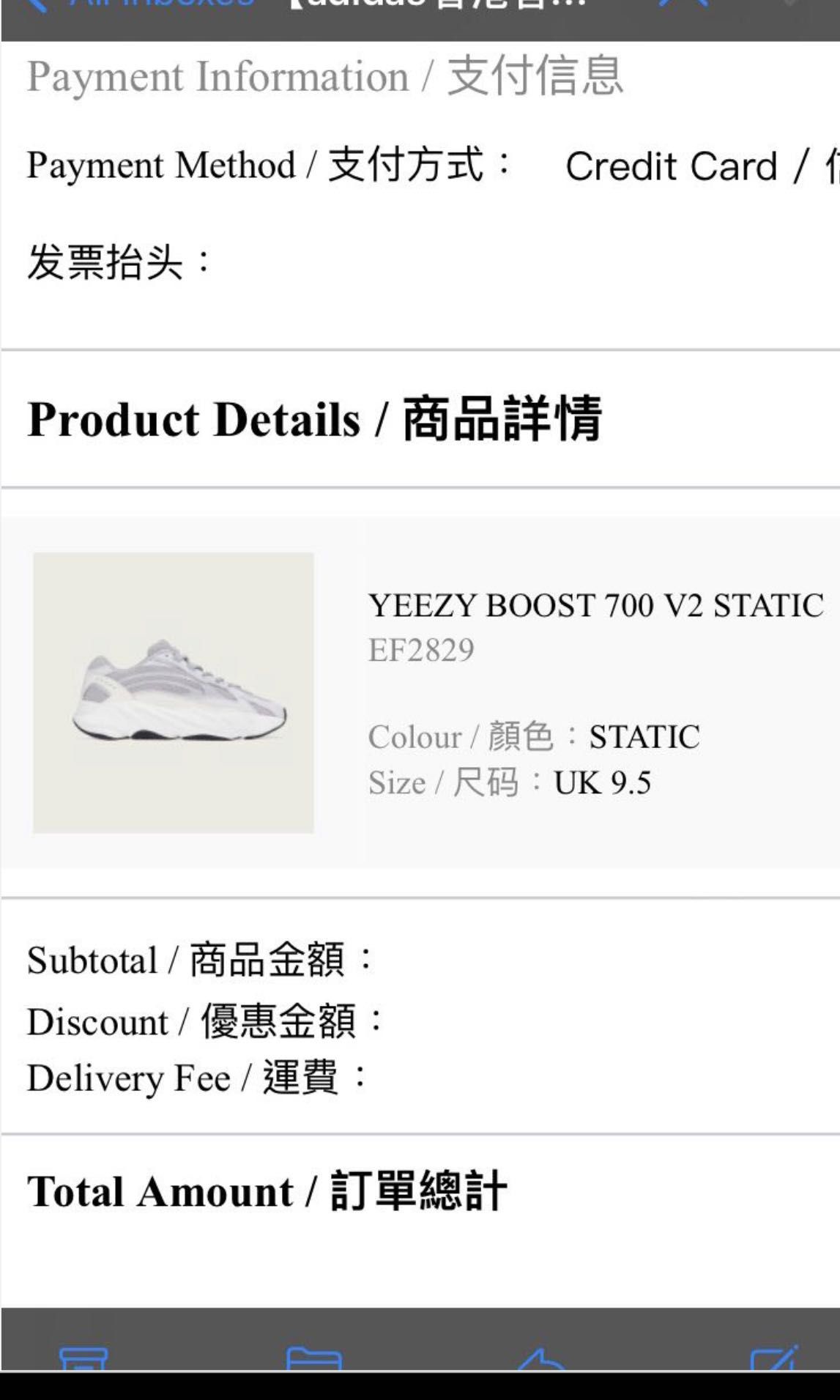Tap the product code EF2829
840x1400 pixels.
421,648
